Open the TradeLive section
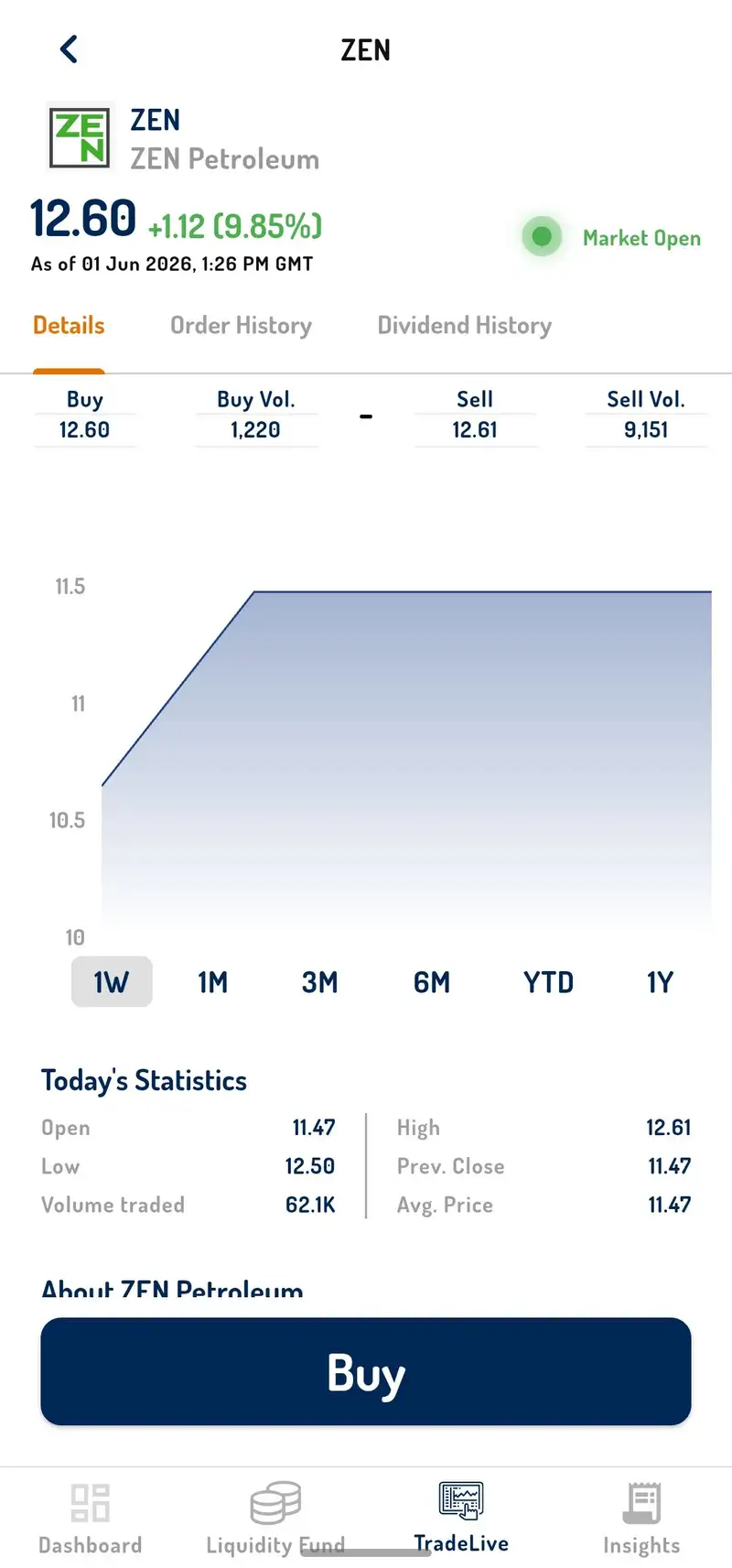Image resolution: width=732 pixels, height=1568 pixels. [461, 1518]
